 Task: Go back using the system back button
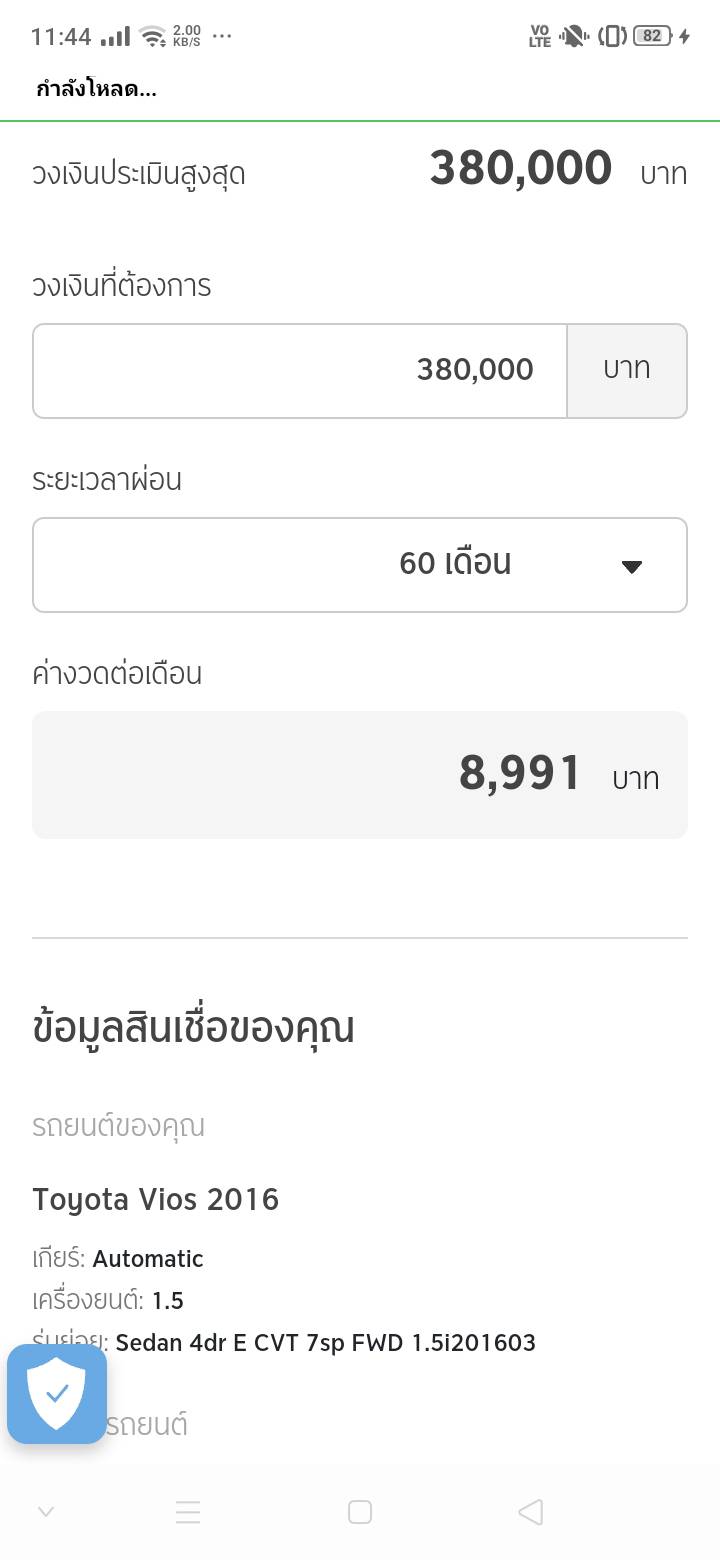point(531,1512)
